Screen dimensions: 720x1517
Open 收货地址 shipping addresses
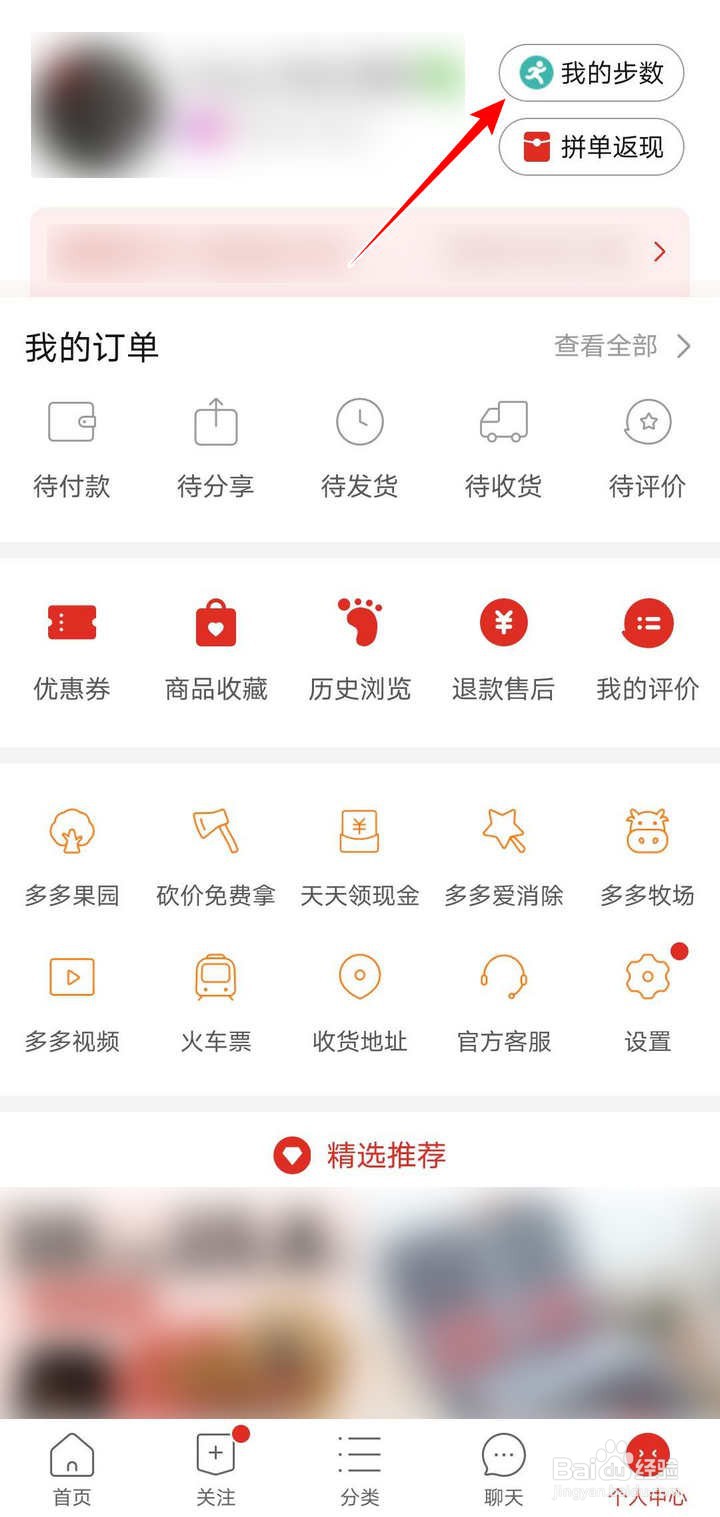click(x=359, y=1000)
